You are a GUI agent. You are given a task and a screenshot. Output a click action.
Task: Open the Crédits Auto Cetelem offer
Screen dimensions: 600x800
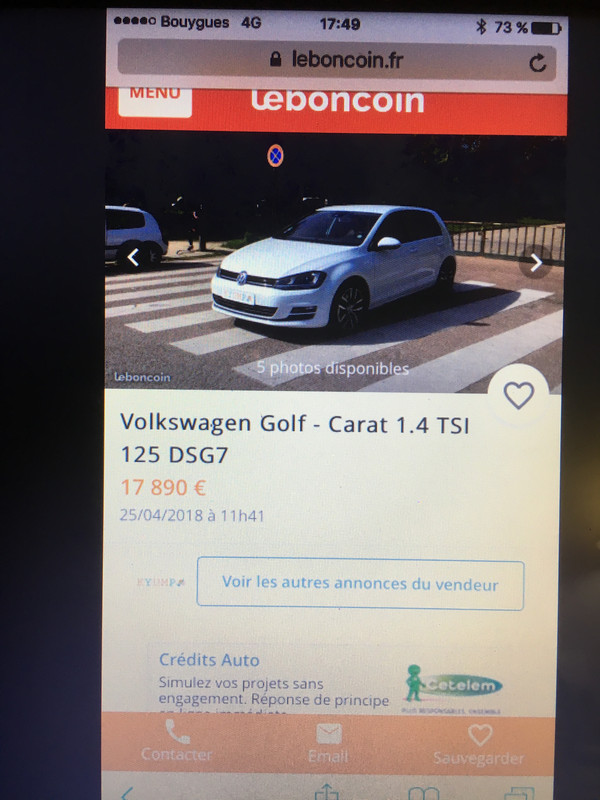click(330, 680)
